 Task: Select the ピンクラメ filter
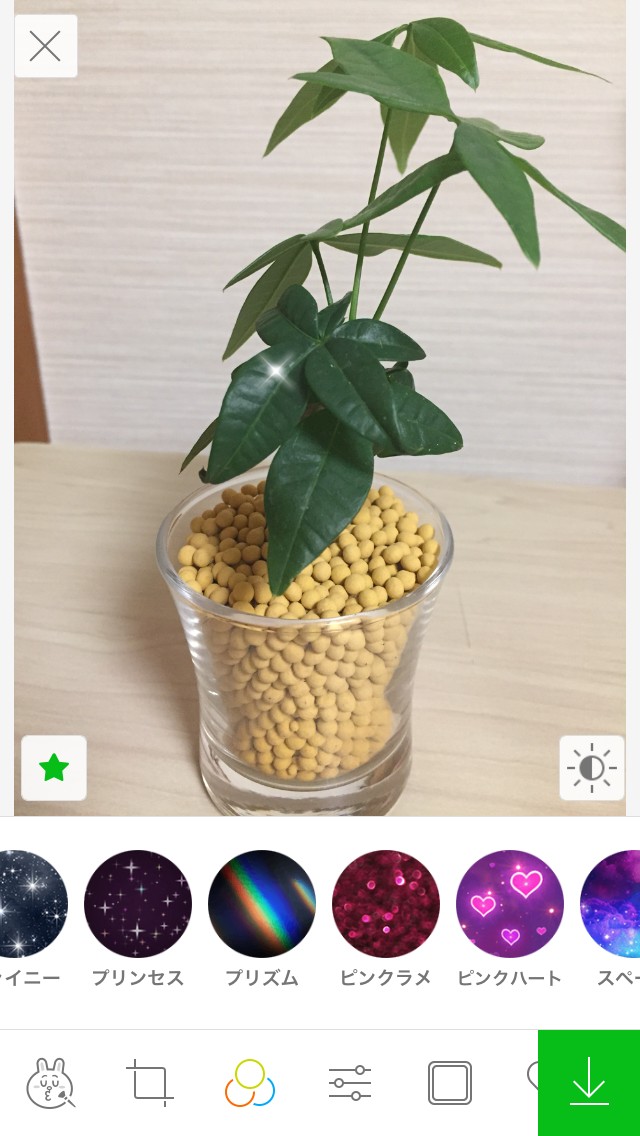386,904
